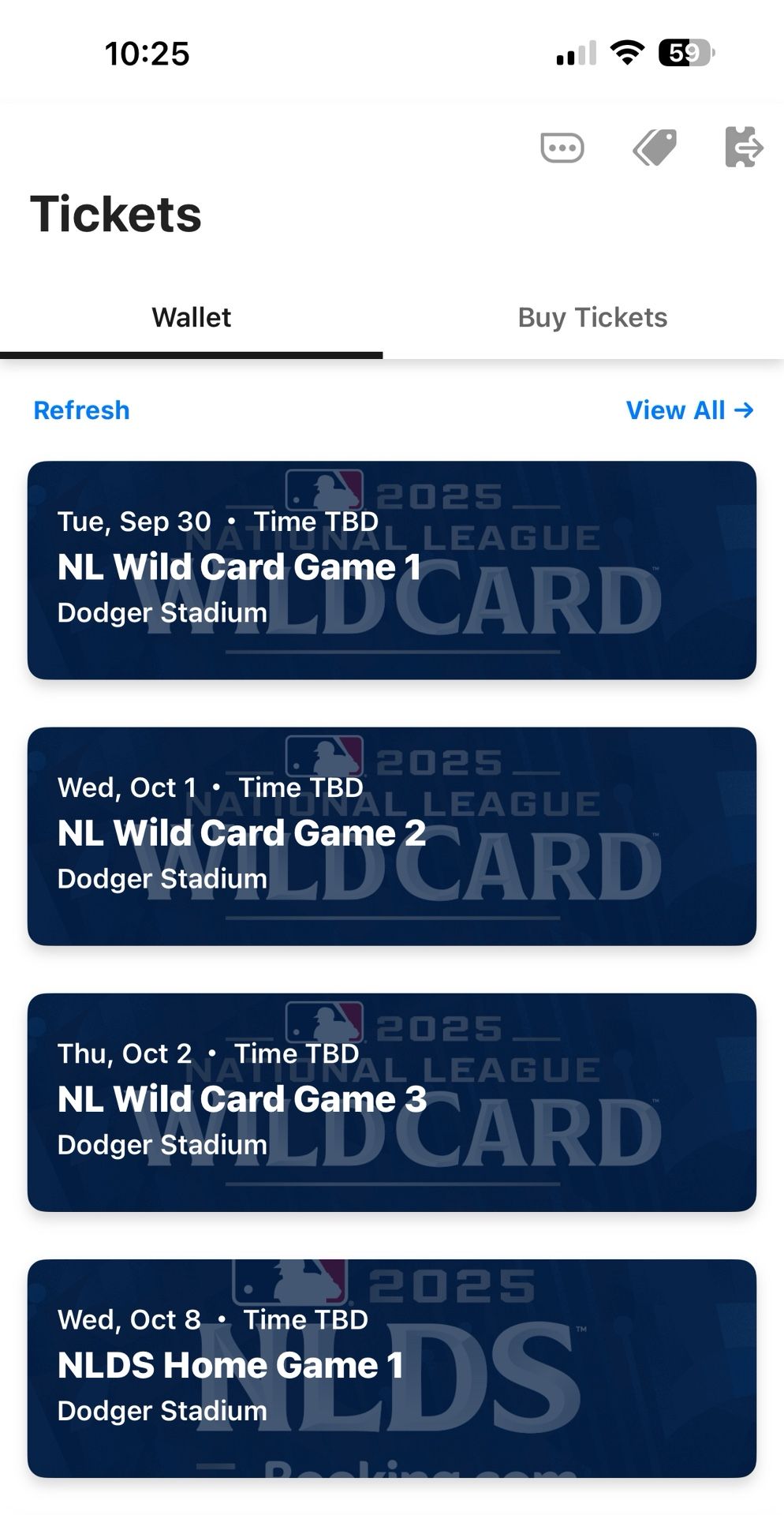This screenshot has height=1515, width=784.
Task: Select View All tickets
Action: click(x=689, y=410)
